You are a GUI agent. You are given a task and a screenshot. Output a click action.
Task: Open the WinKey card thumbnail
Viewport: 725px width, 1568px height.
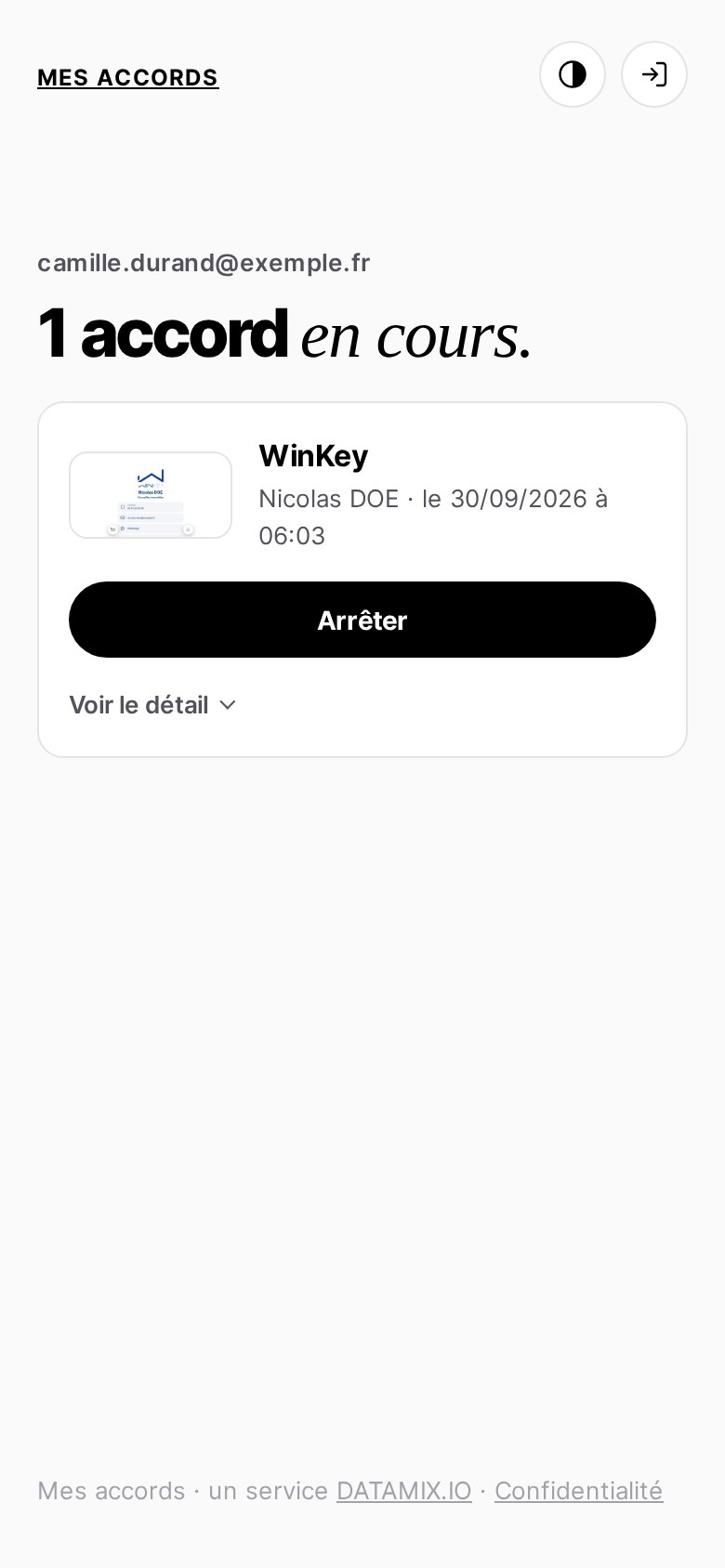[x=151, y=495]
